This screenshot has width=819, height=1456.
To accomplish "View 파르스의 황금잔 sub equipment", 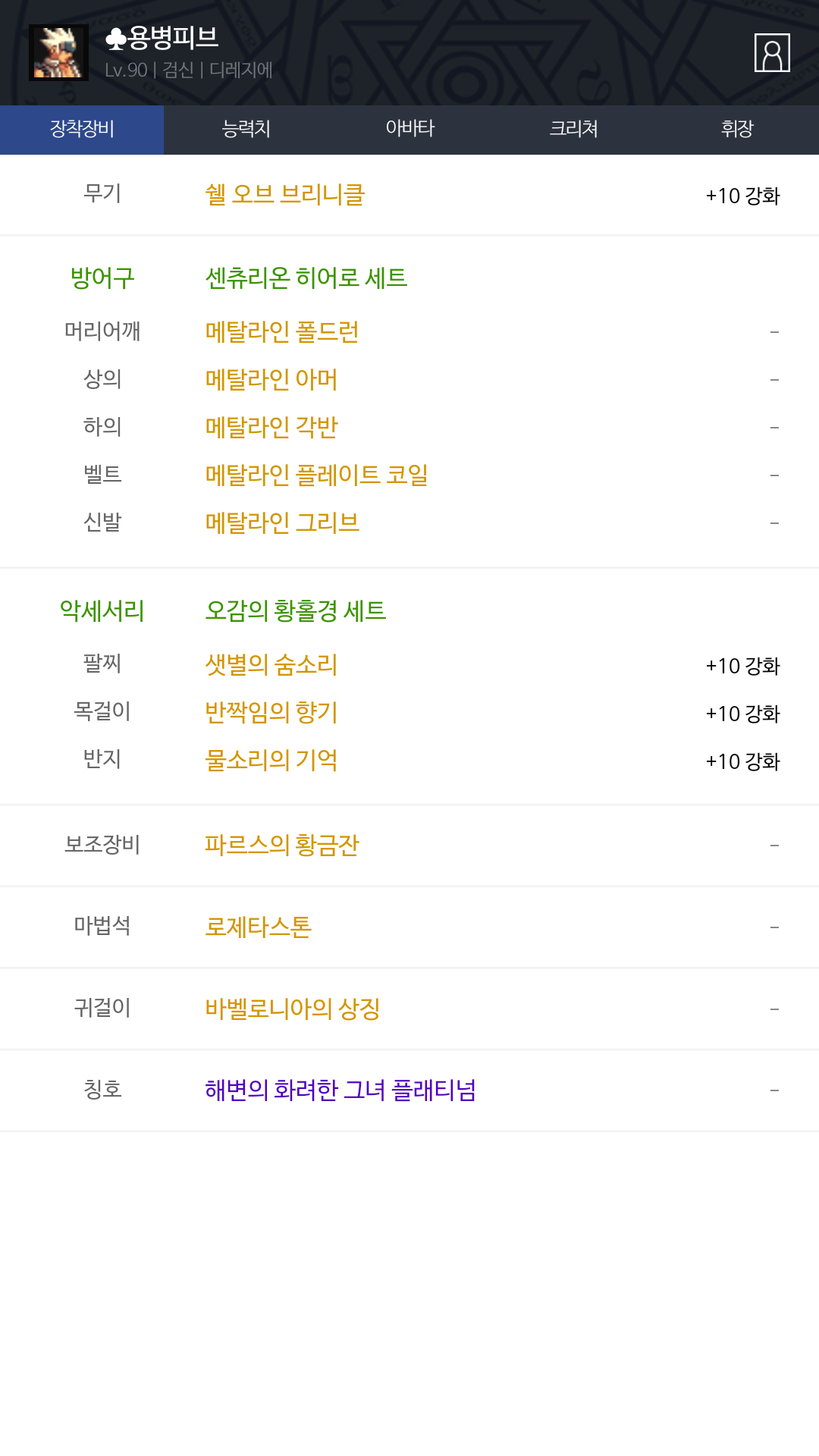I will (282, 845).
